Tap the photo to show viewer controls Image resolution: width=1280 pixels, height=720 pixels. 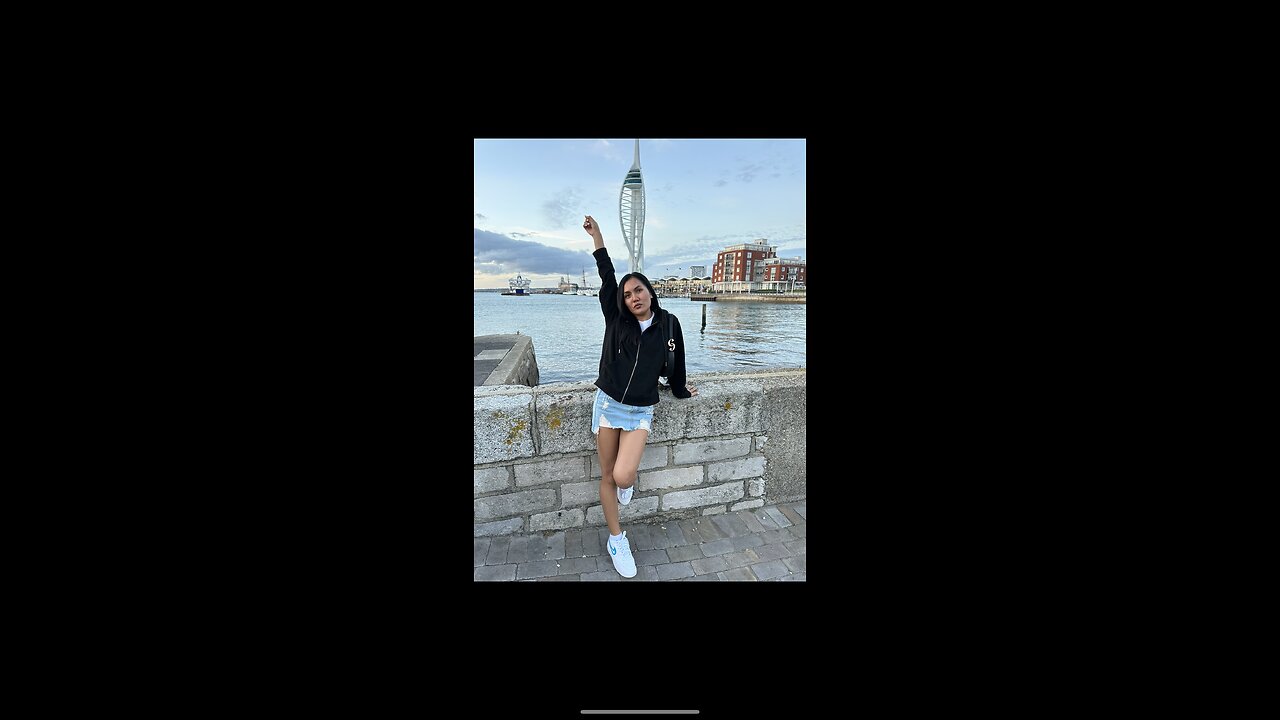point(640,360)
